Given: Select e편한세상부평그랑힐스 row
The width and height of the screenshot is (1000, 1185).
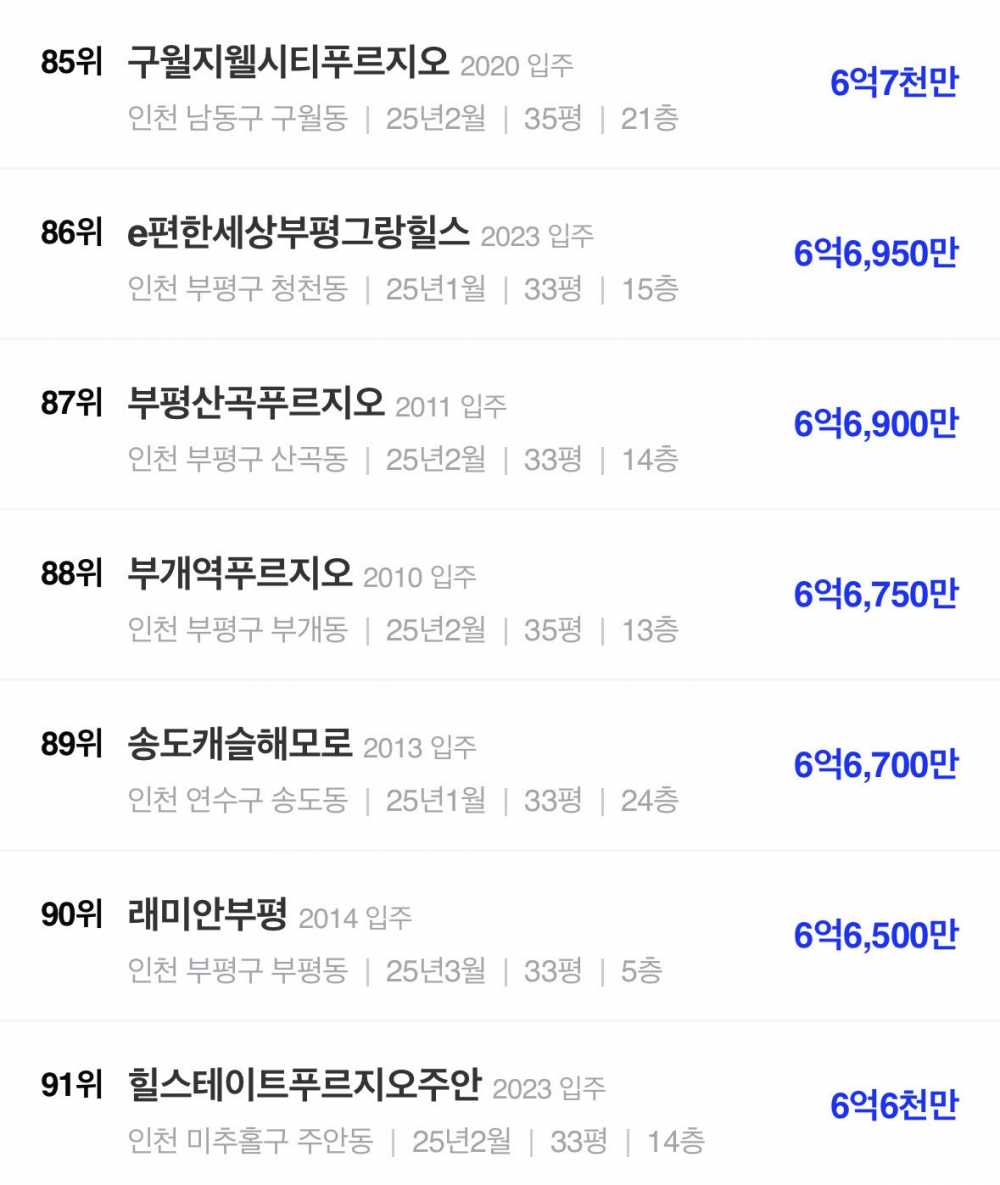Looking at the screenshot, I should tap(299, 234).
